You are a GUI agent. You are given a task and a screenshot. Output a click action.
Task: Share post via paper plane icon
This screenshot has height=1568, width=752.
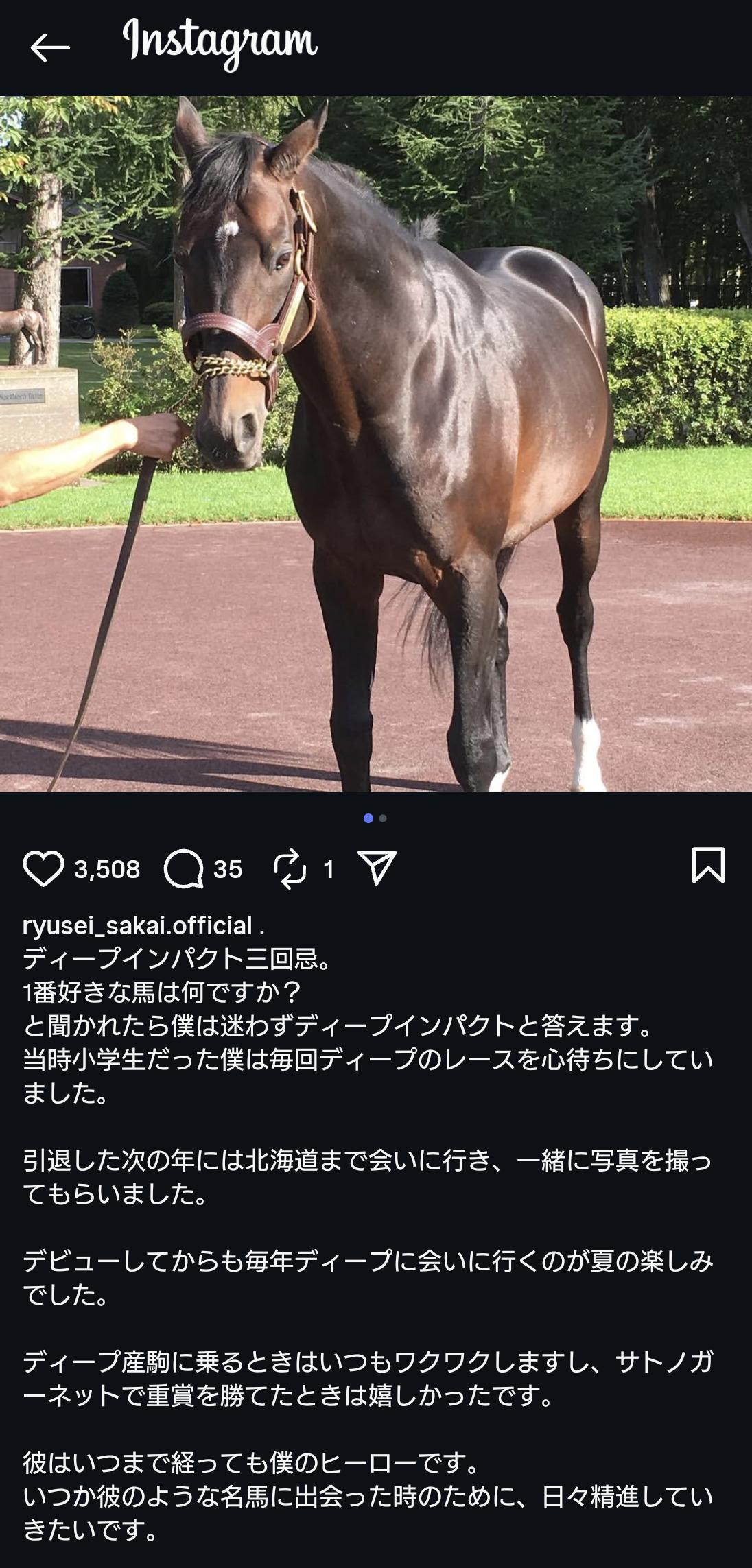[x=377, y=867]
